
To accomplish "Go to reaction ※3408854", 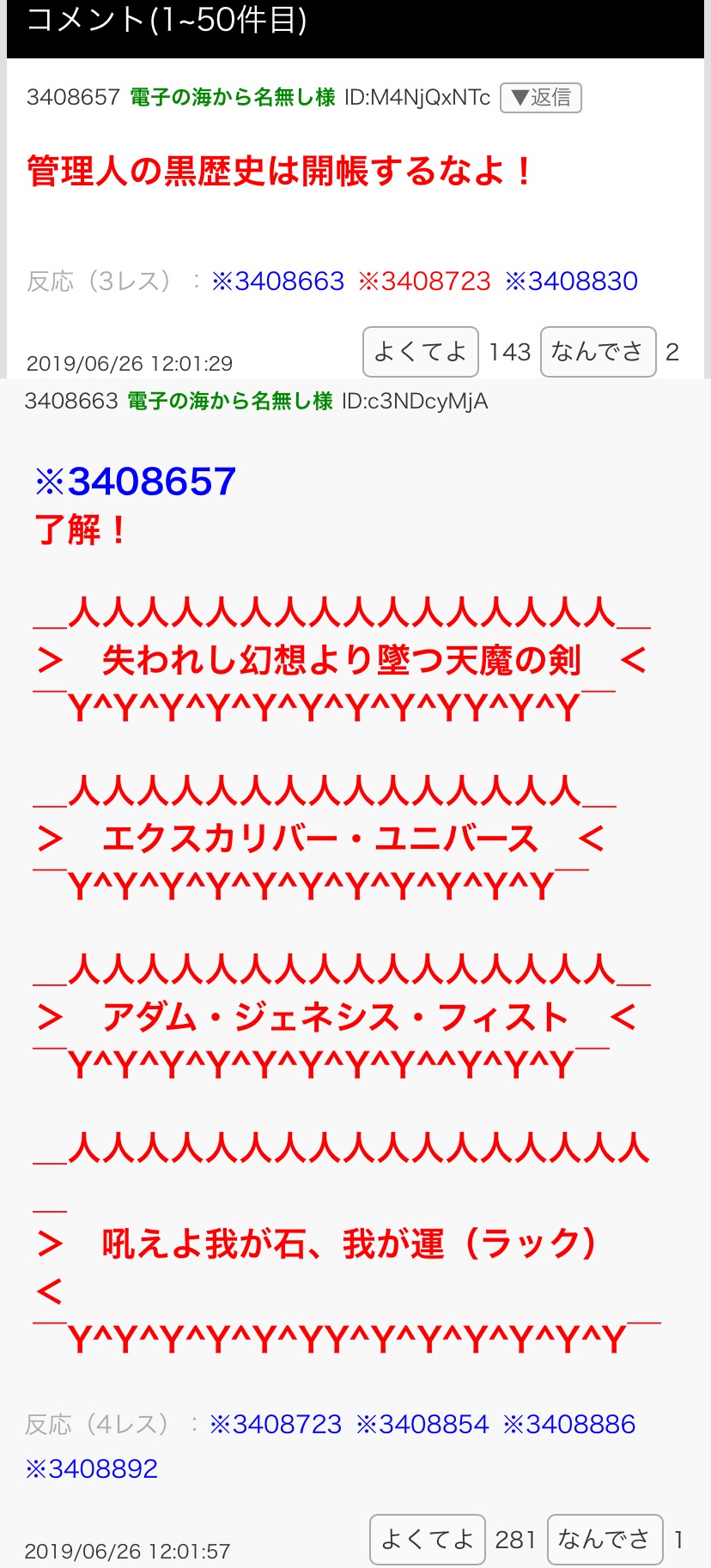I will tap(422, 1425).
